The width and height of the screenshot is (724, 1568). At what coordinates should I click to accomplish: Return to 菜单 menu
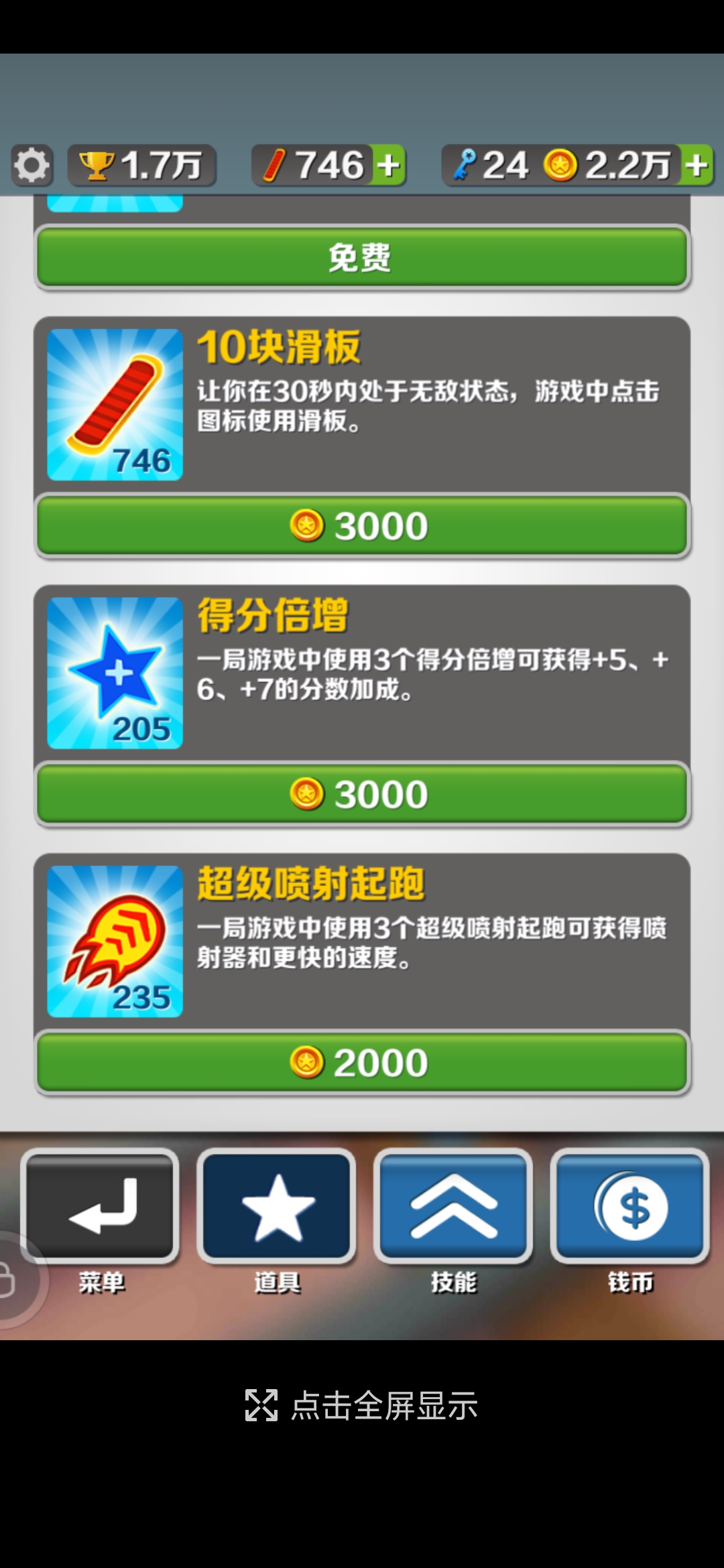tap(101, 1207)
